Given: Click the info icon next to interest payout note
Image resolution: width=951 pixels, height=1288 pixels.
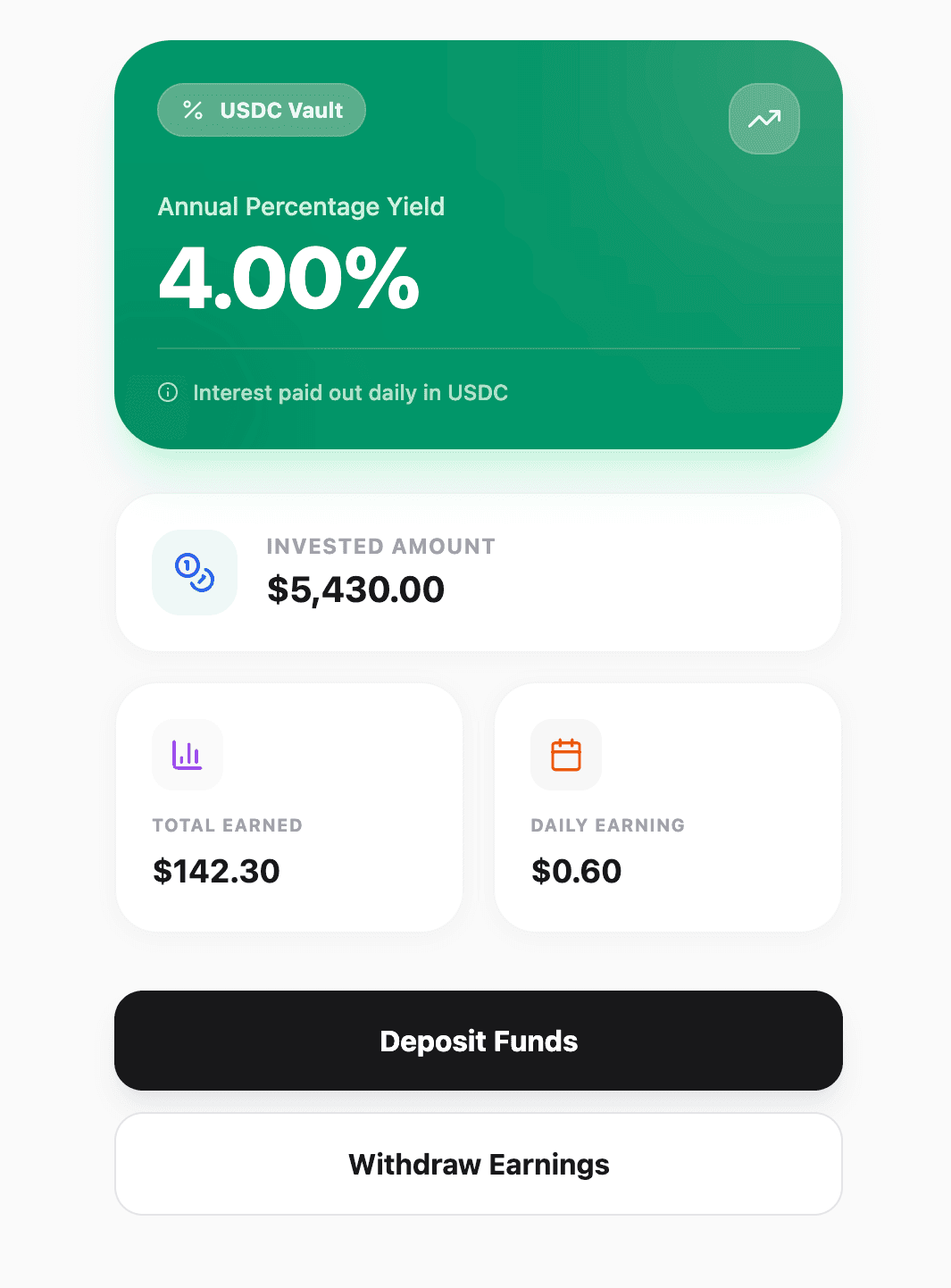Looking at the screenshot, I should 168,392.
